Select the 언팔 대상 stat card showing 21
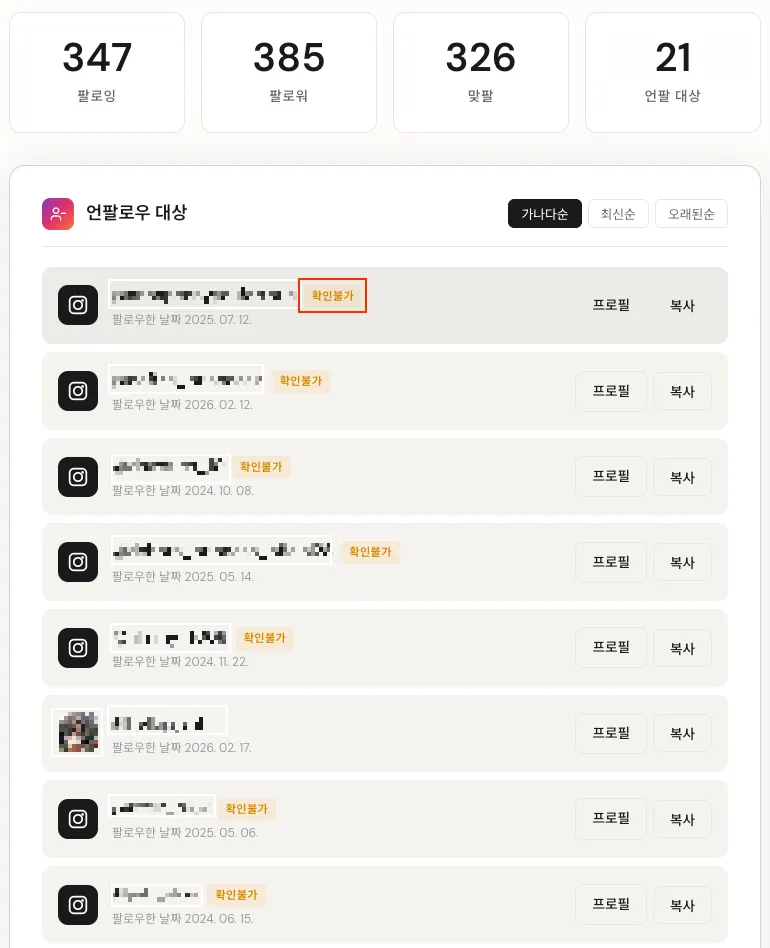The width and height of the screenshot is (770, 948). click(672, 72)
